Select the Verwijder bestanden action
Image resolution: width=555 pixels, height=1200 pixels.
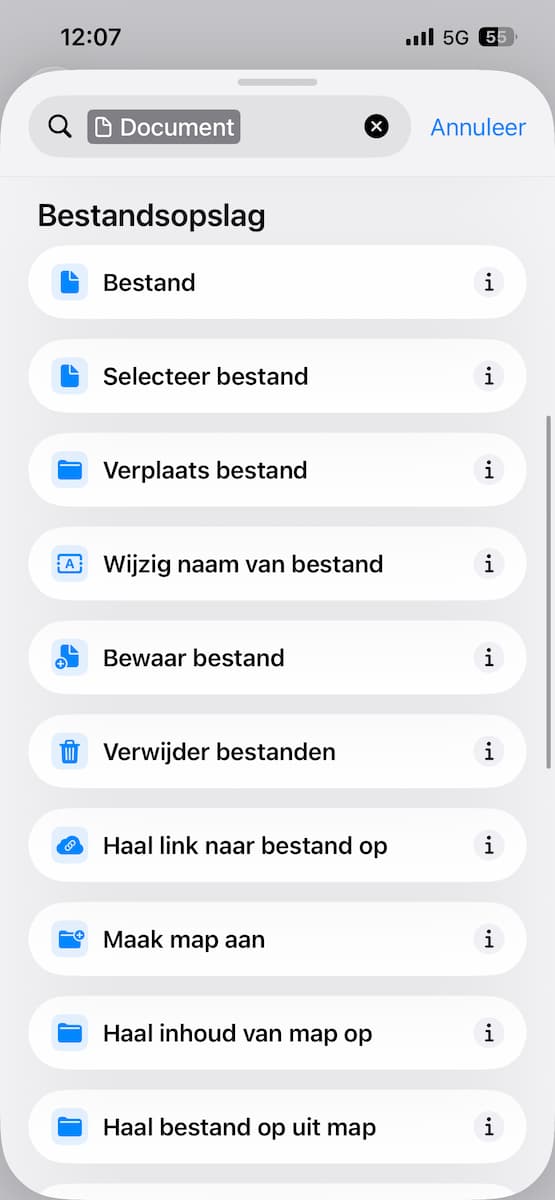(x=277, y=753)
